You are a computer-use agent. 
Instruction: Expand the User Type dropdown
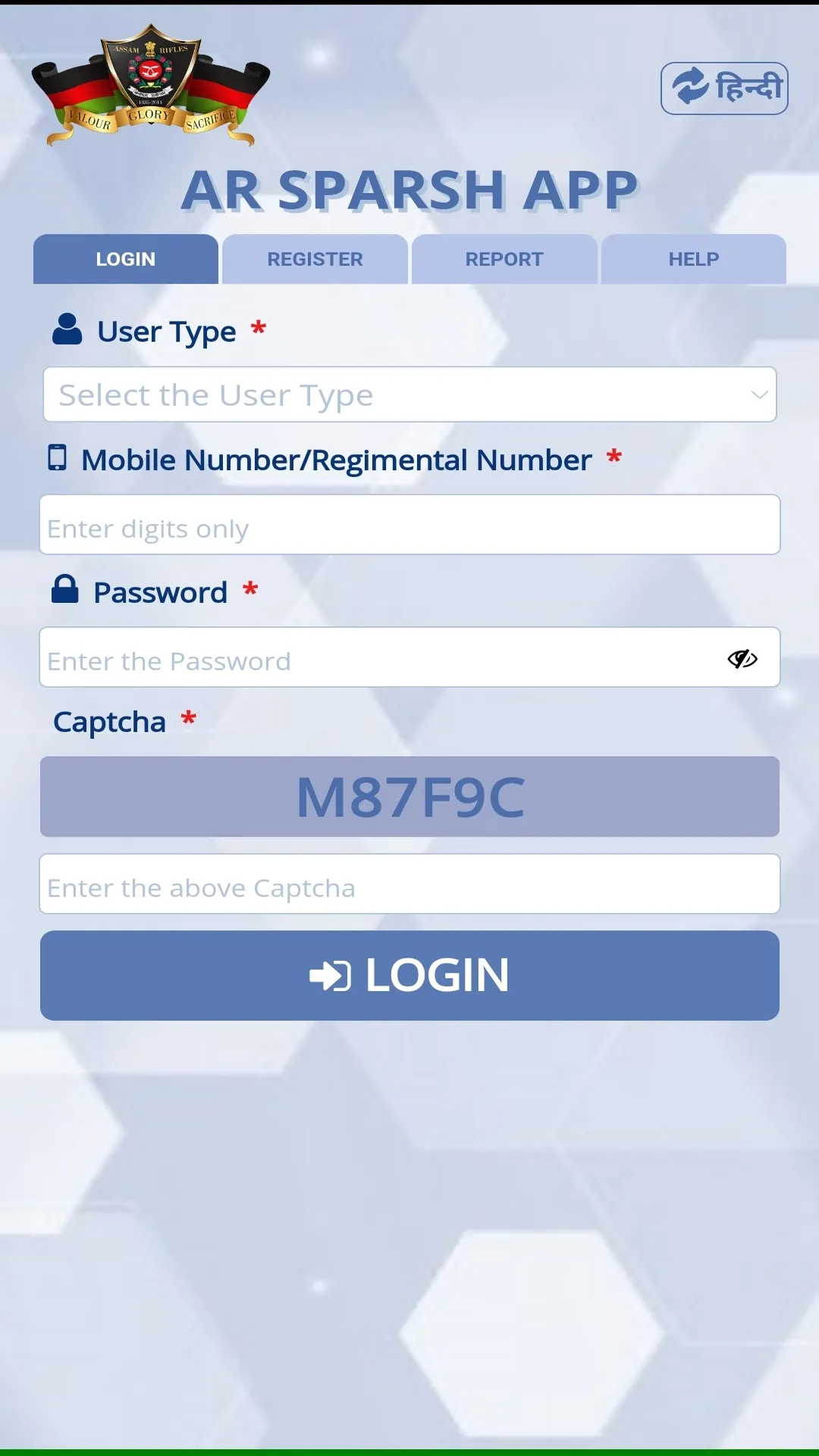coord(409,394)
